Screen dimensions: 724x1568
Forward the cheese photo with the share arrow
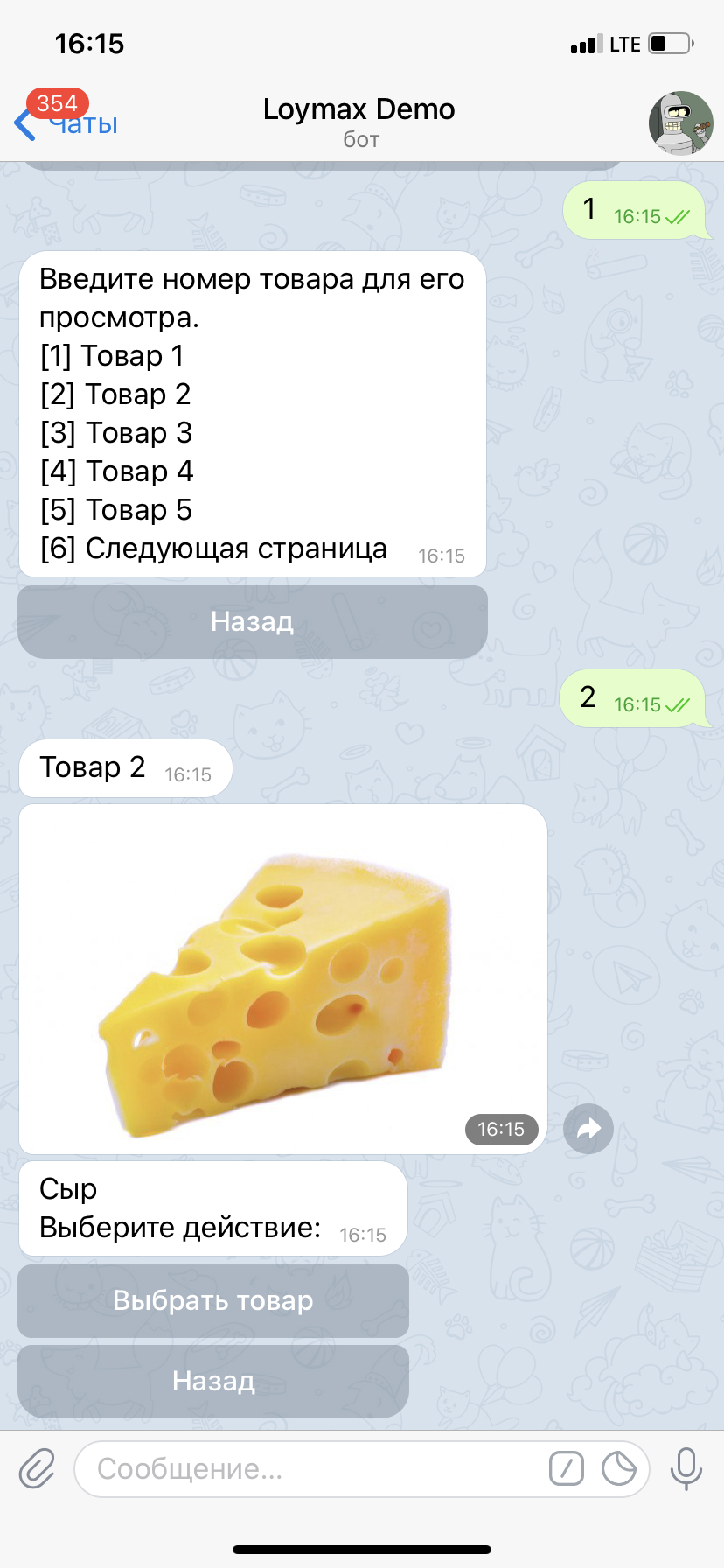click(588, 1129)
